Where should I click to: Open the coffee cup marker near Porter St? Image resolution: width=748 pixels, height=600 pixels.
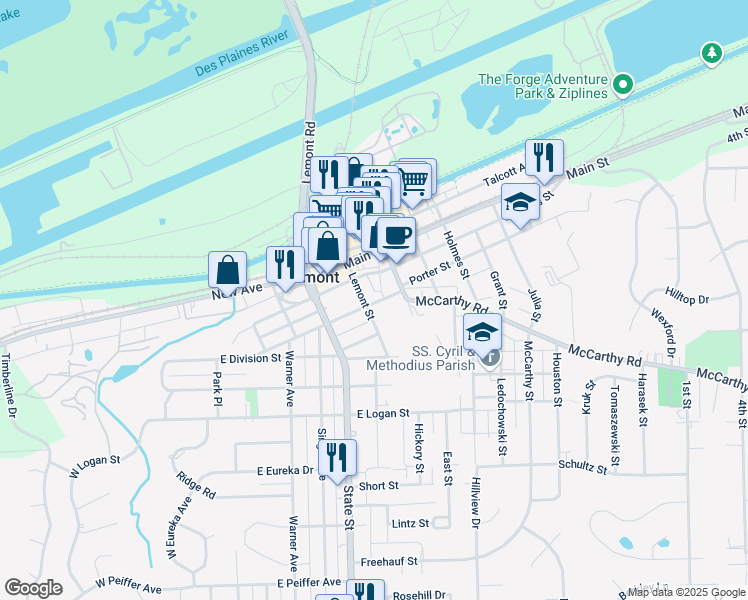396,236
